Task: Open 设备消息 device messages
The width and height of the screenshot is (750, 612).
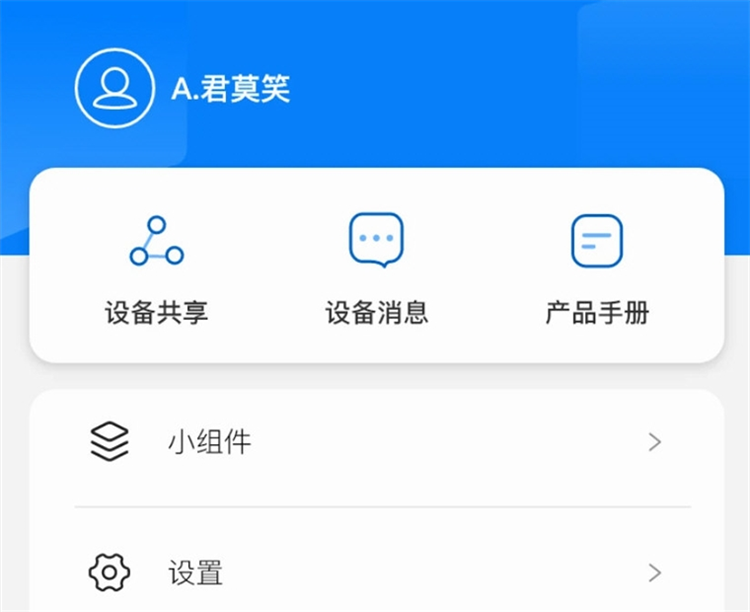Action: click(376, 266)
